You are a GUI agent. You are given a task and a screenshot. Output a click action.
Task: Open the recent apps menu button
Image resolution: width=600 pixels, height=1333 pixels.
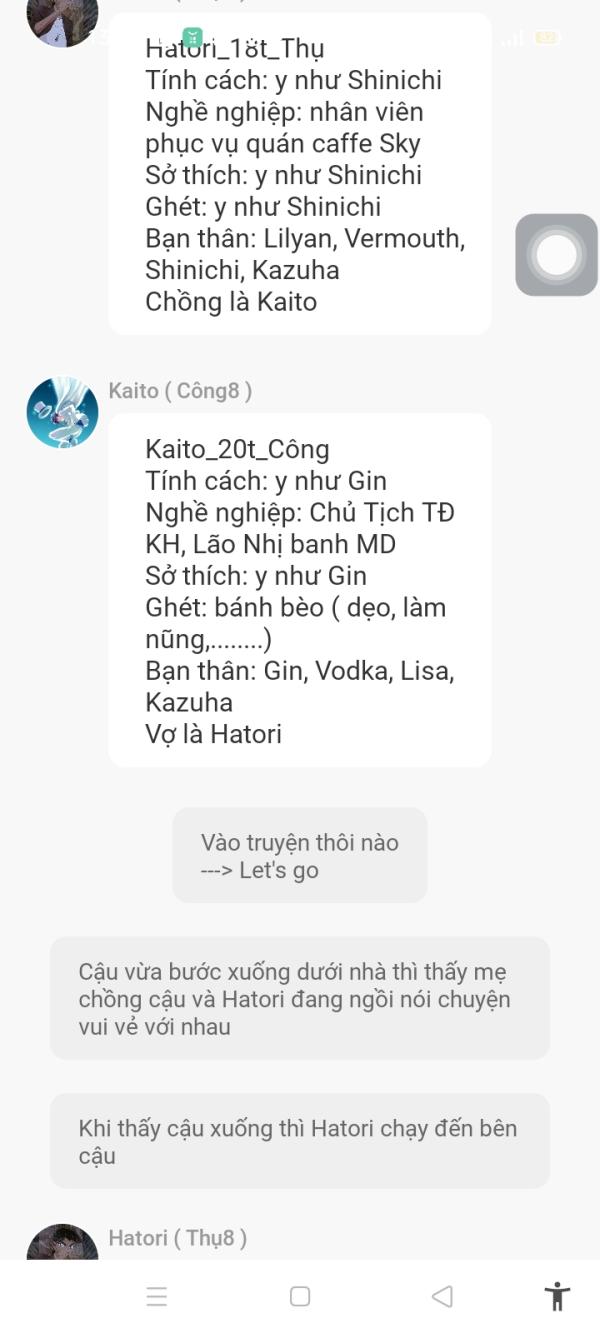(x=157, y=1297)
